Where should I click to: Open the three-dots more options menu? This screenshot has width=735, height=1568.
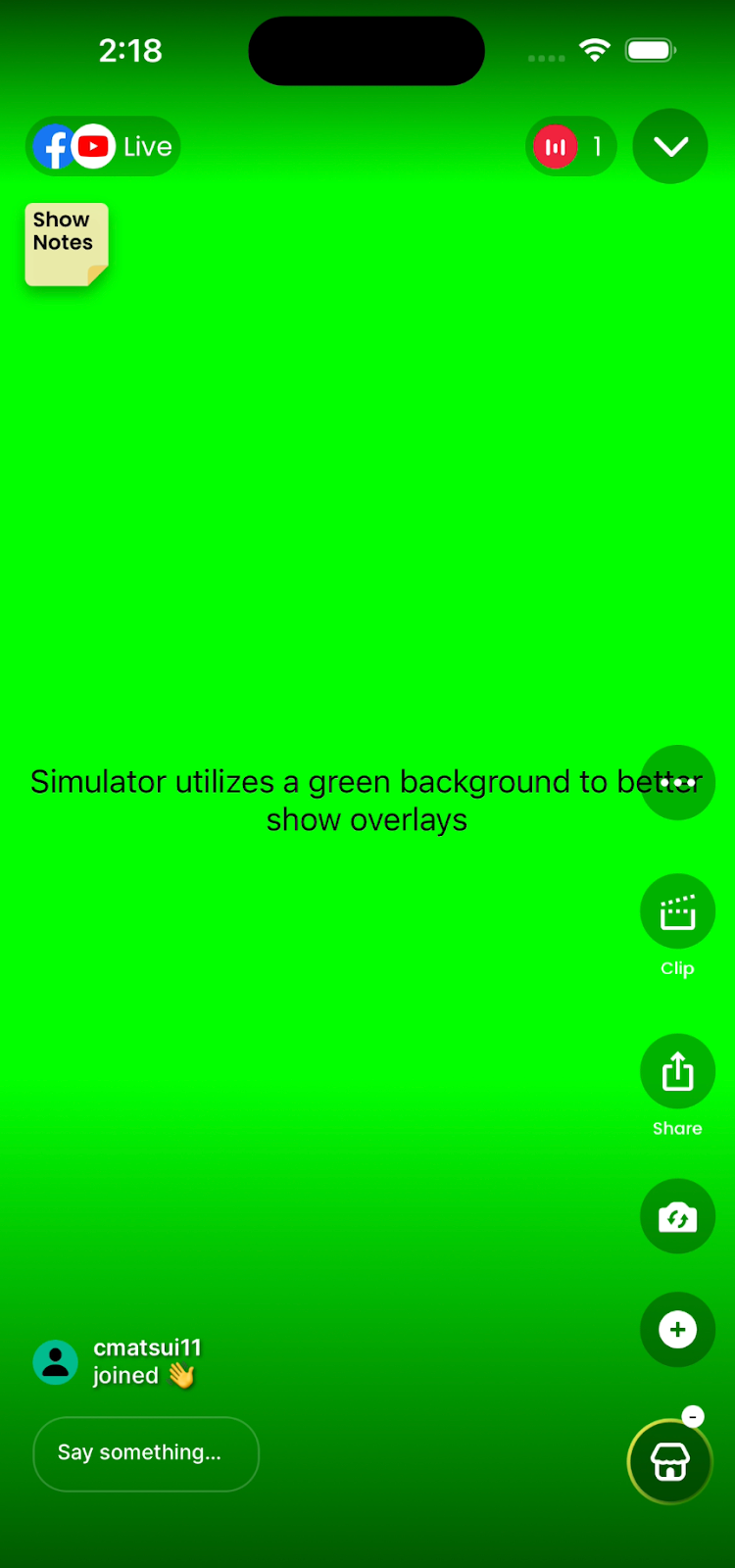(x=677, y=783)
